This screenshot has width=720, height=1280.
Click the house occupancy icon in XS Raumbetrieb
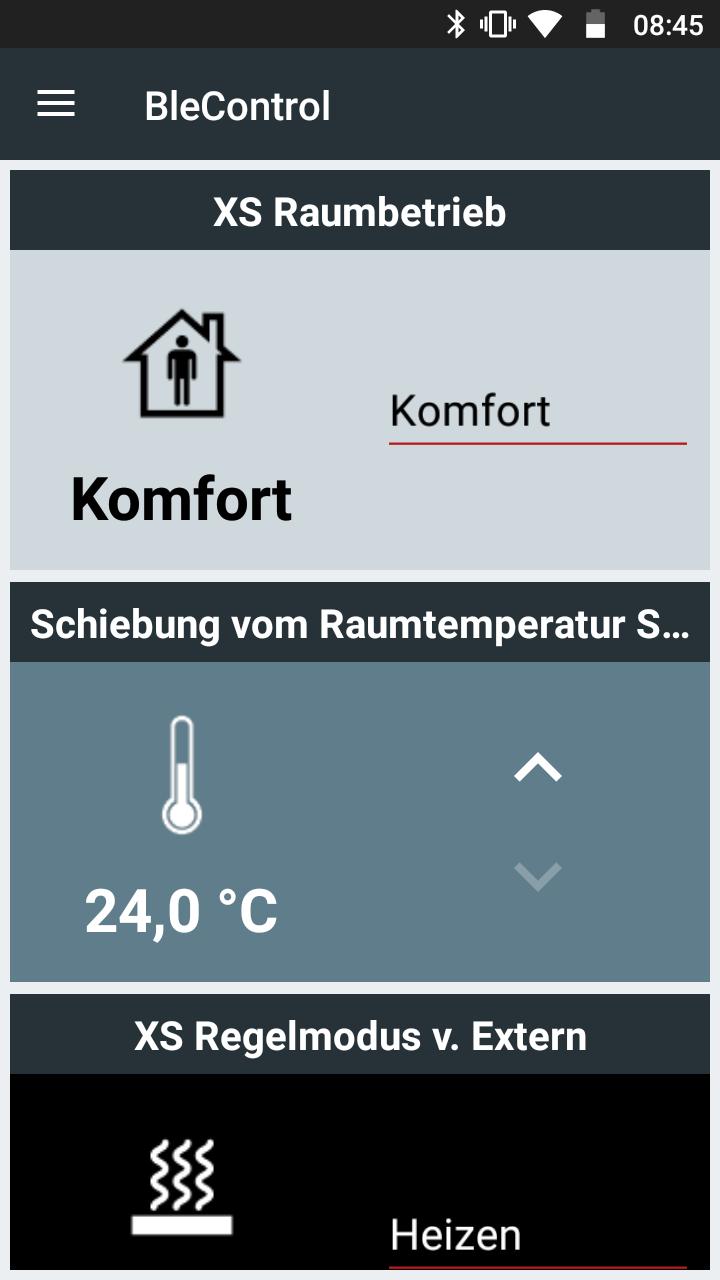[180, 363]
